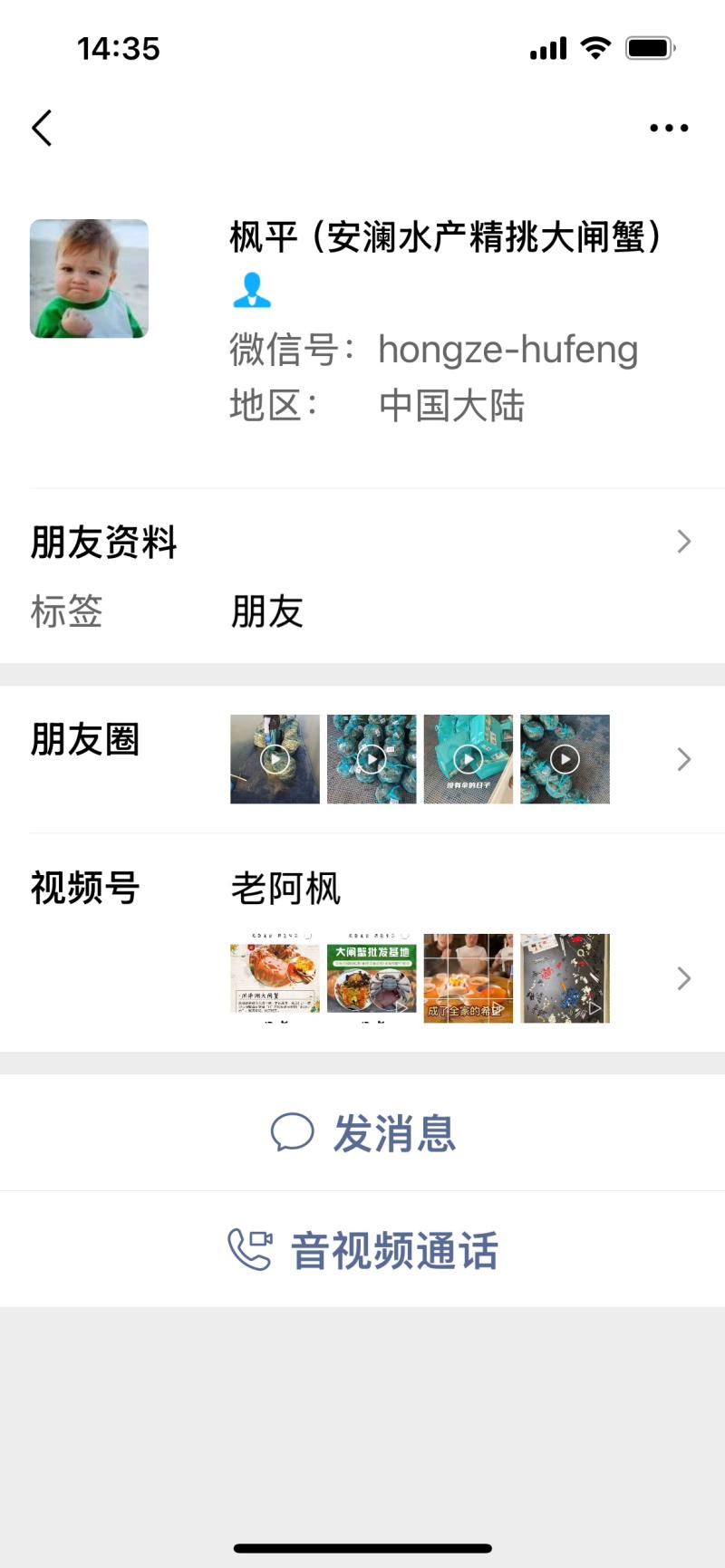Tap 发消息 to send a message

[362, 1133]
